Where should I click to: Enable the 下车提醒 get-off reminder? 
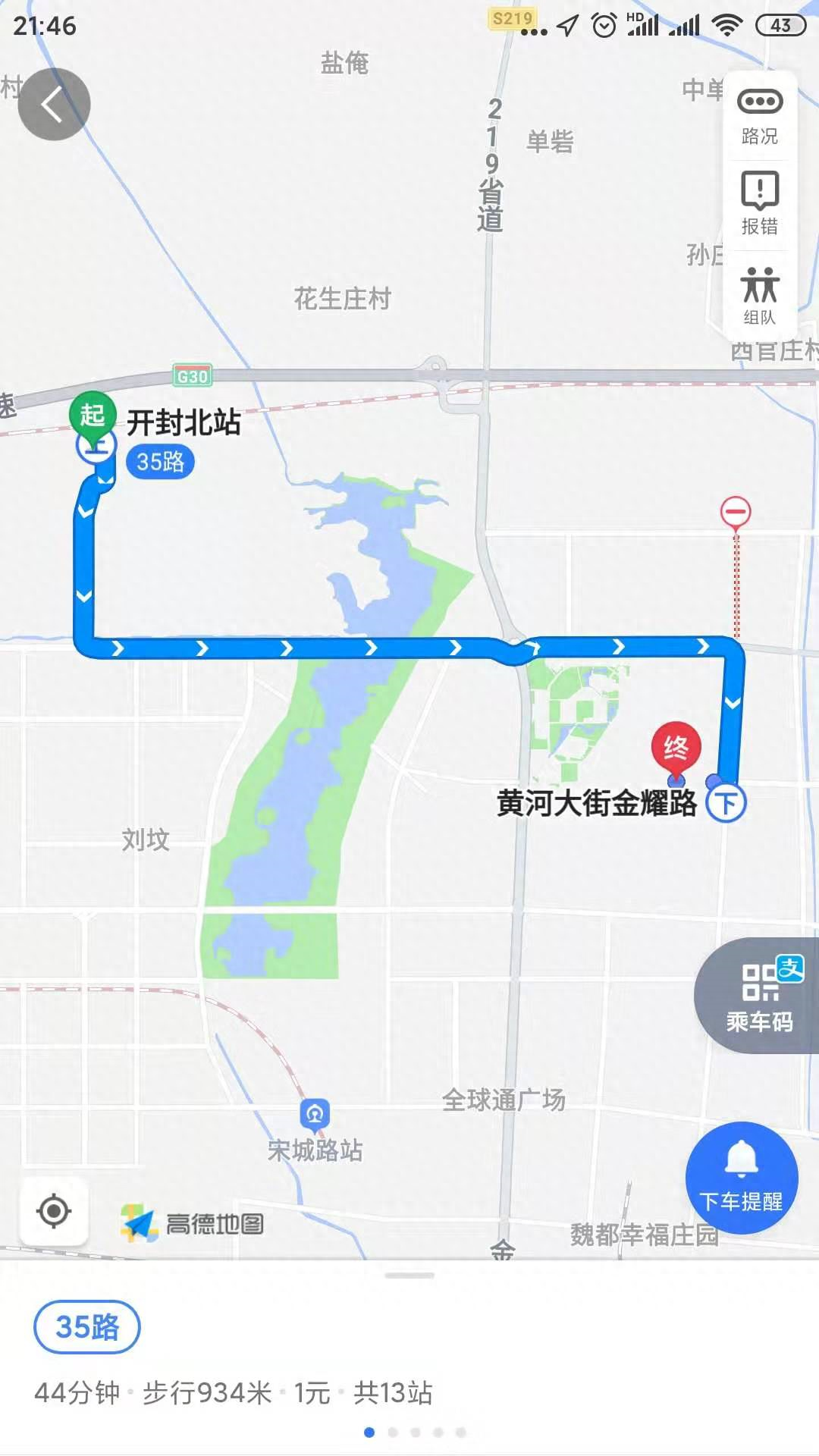(741, 1177)
